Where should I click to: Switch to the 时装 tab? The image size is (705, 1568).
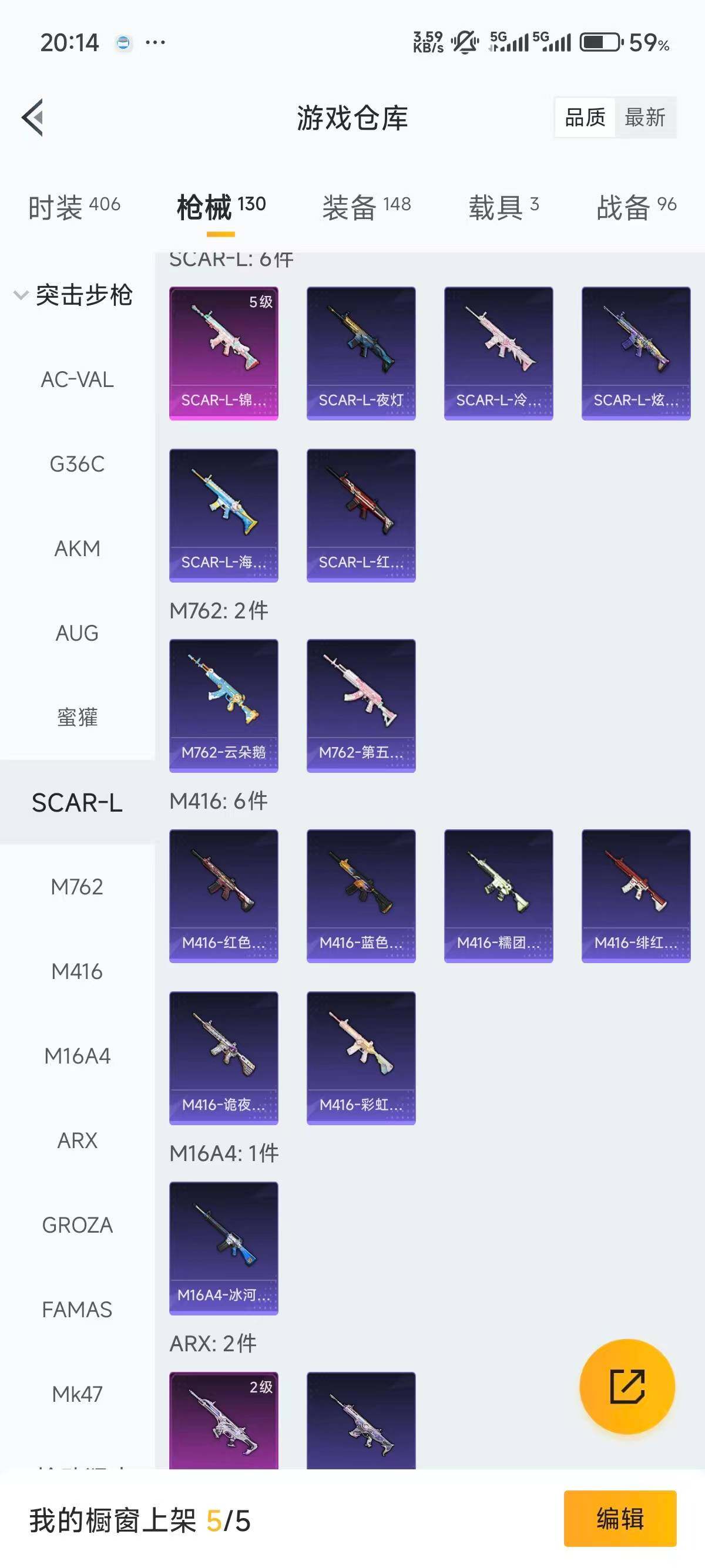point(74,207)
